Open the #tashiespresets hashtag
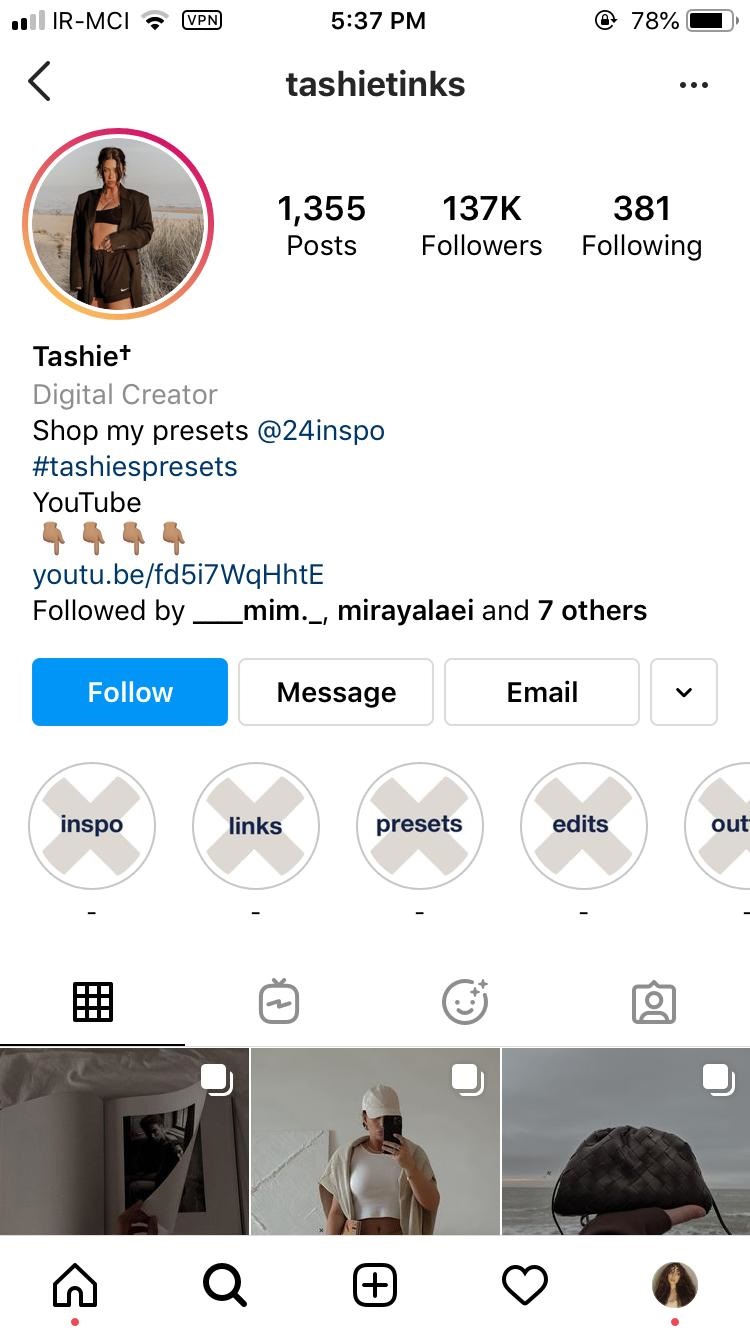The height and width of the screenshot is (1334, 750). tap(135, 467)
